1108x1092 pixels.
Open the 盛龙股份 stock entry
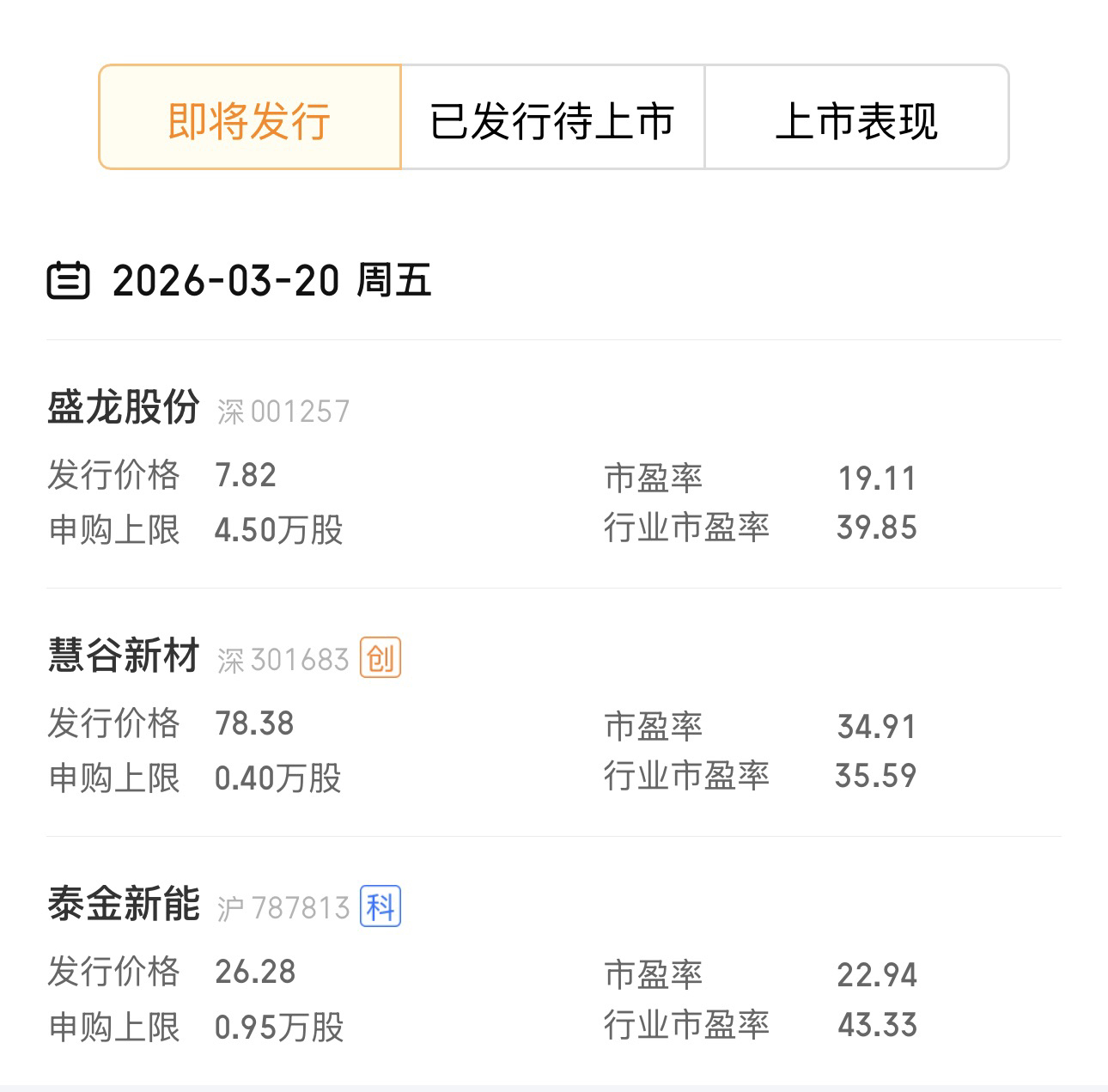[124, 407]
